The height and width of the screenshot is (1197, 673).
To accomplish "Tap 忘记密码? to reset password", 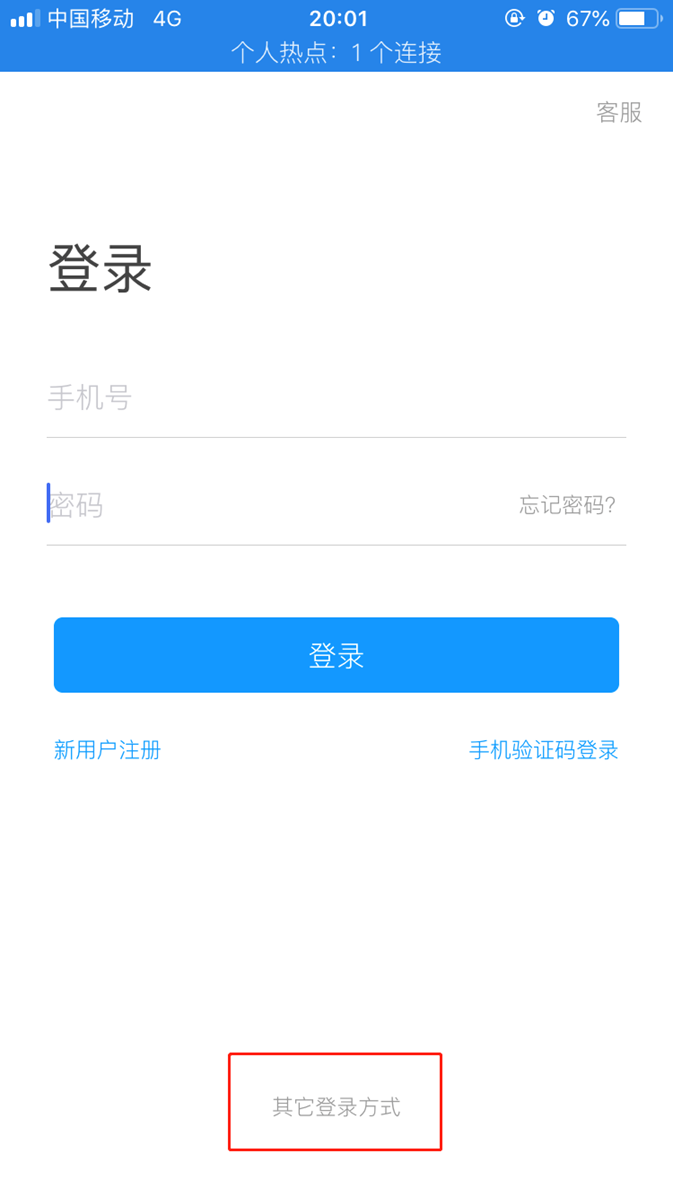I will pyautogui.click(x=567, y=505).
